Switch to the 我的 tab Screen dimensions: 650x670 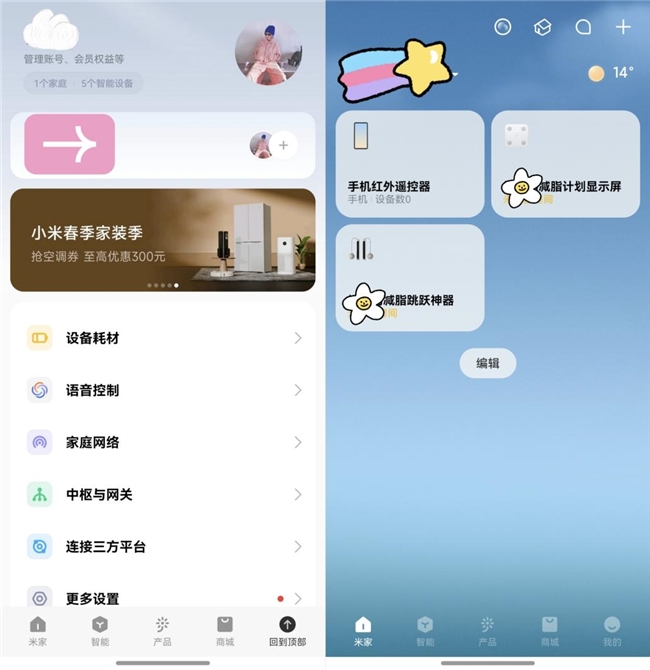612,631
